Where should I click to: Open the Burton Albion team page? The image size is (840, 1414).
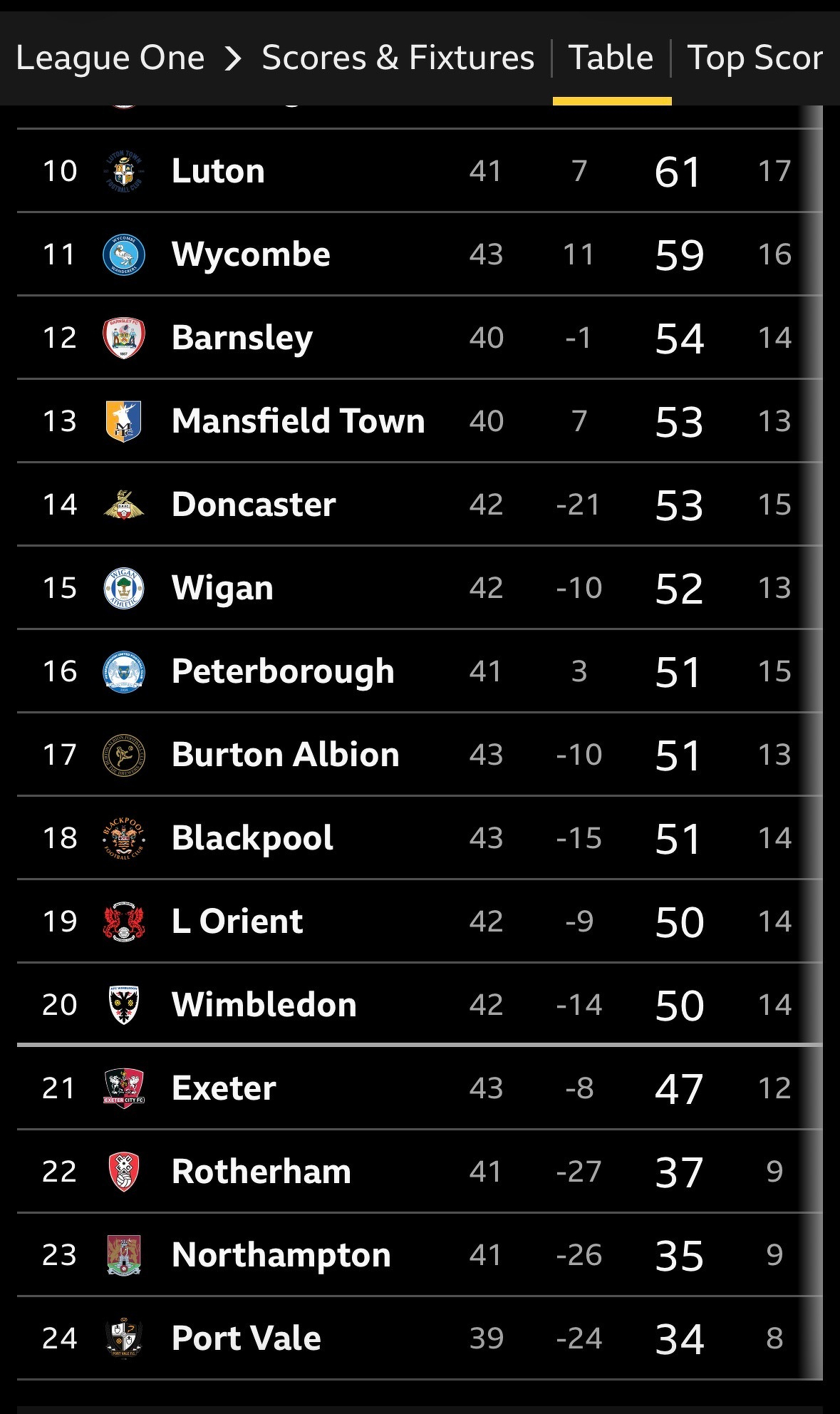285,755
